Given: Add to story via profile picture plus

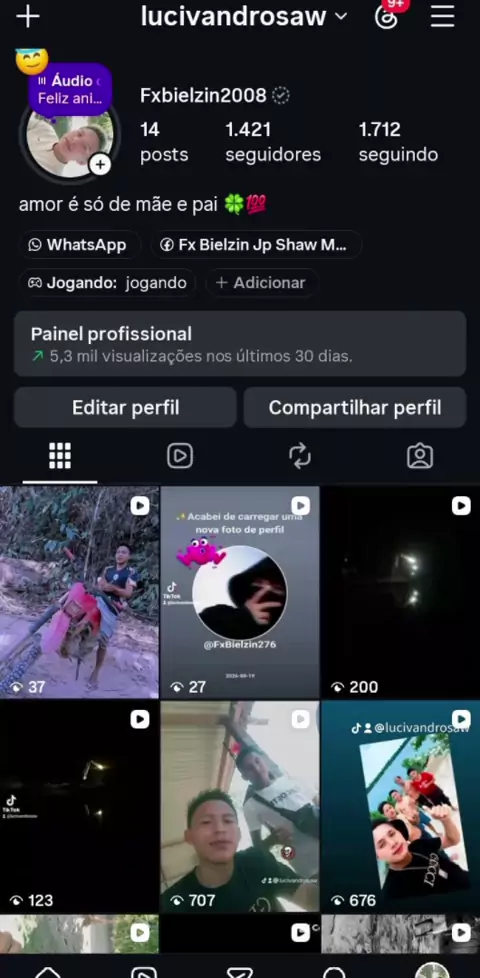Looking at the screenshot, I should pyautogui.click(x=100, y=165).
